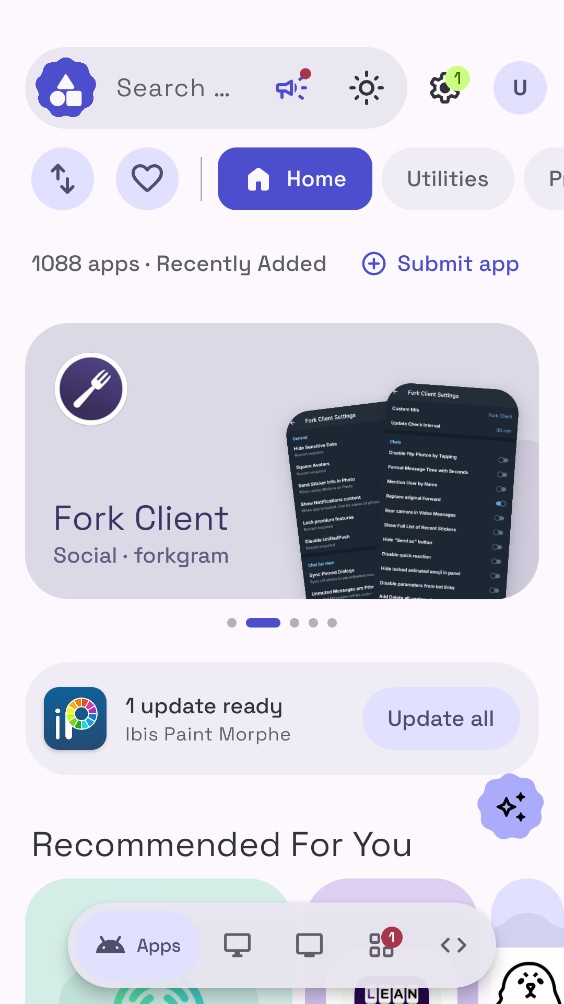Switch to the Apps bottom tab
This screenshot has width=564, height=1004.
[x=138, y=945]
